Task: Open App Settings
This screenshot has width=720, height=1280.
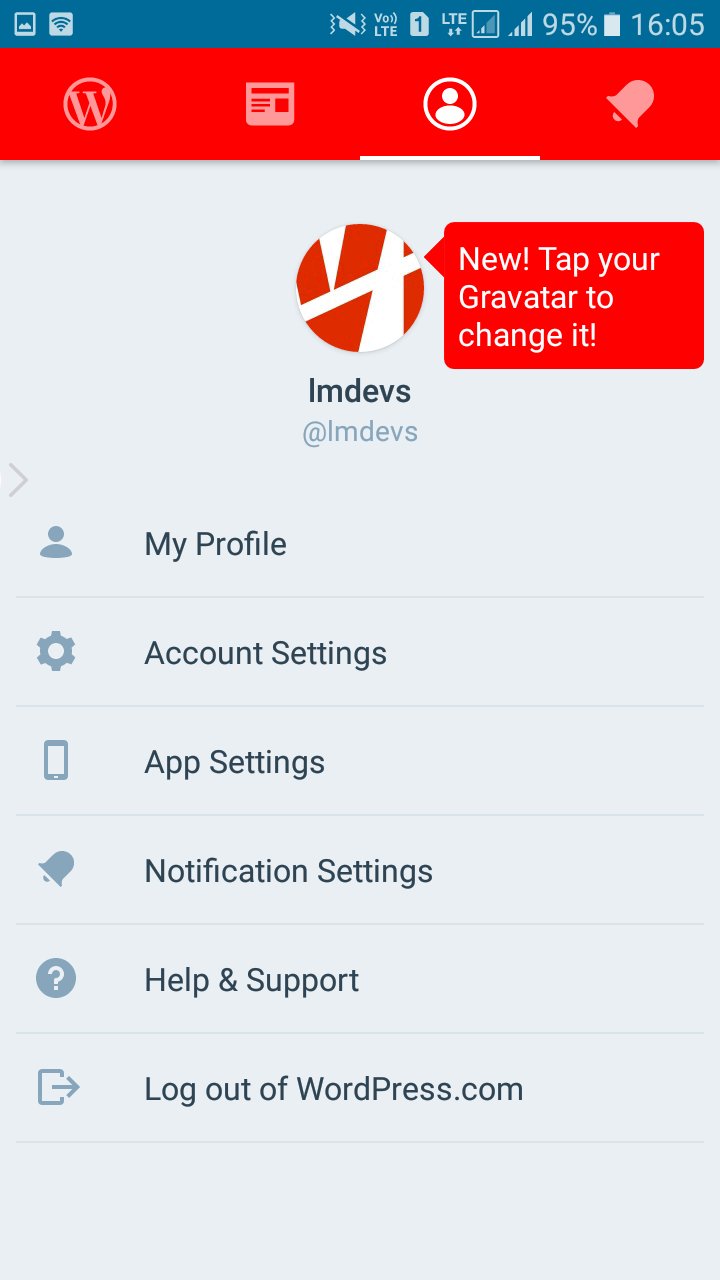Action: click(x=360, y=761)
